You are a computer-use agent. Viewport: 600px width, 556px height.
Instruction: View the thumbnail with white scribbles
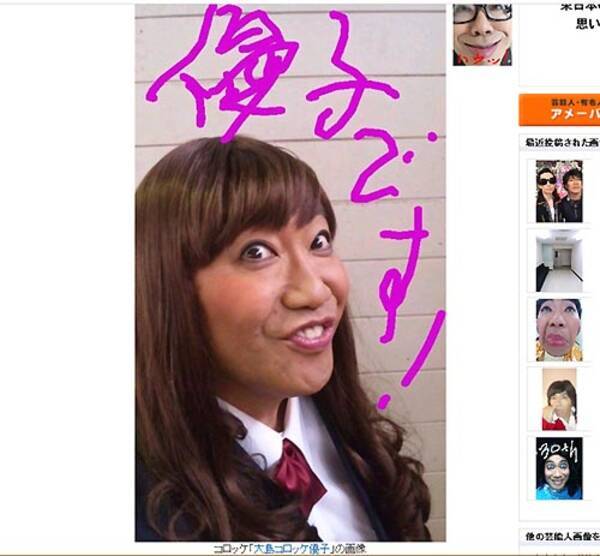(559, 467)
